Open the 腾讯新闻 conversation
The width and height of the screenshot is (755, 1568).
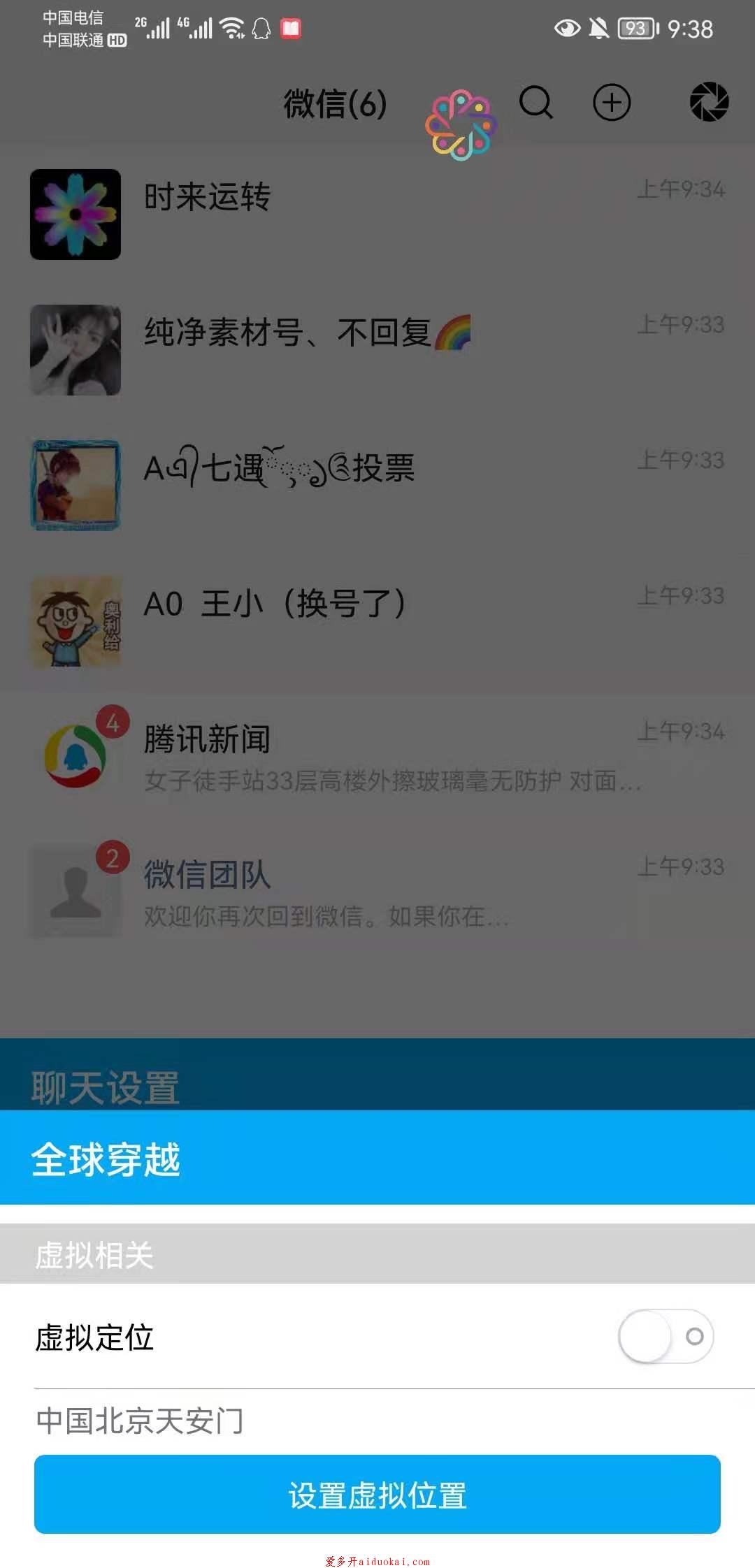click(377, 757)
